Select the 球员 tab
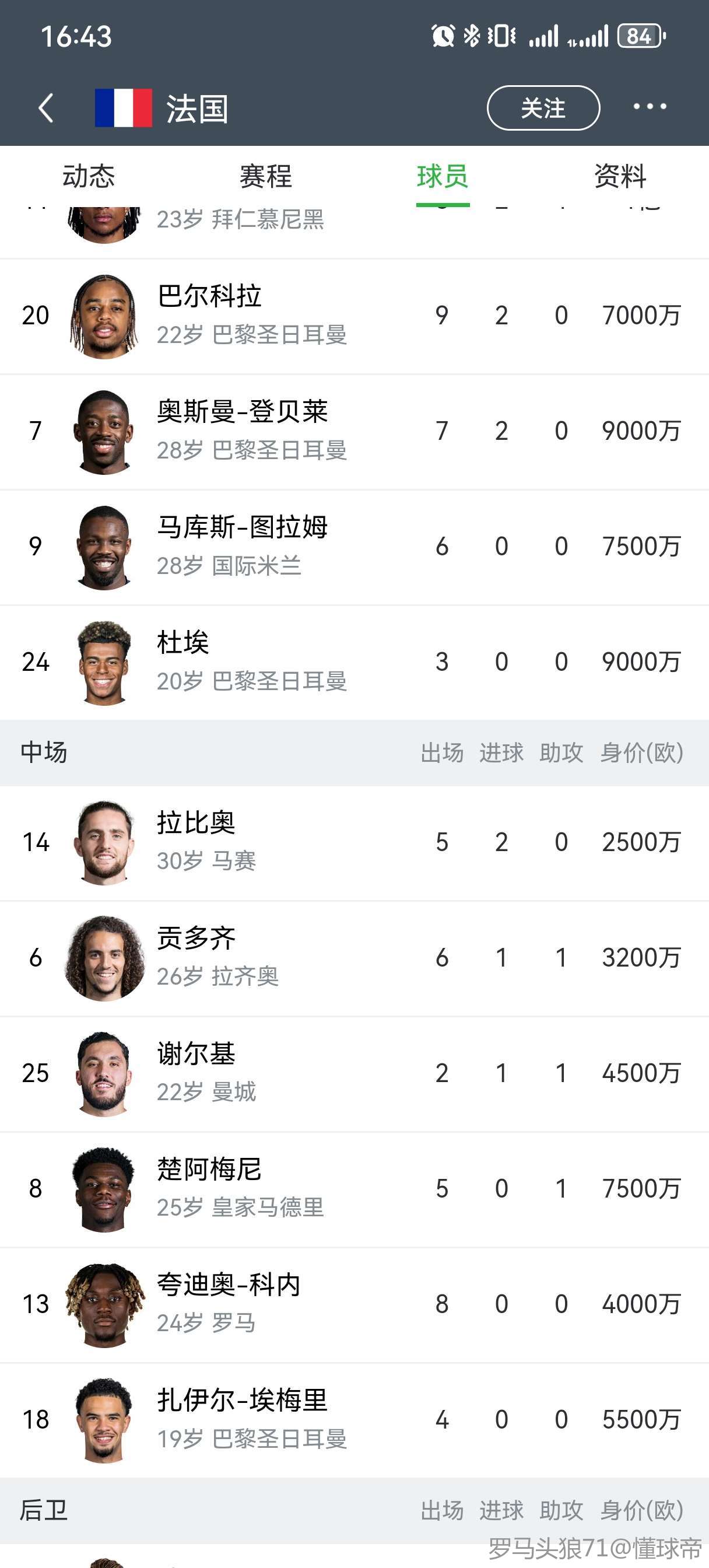Screen dimensions: 709x1568 (443, 177)
